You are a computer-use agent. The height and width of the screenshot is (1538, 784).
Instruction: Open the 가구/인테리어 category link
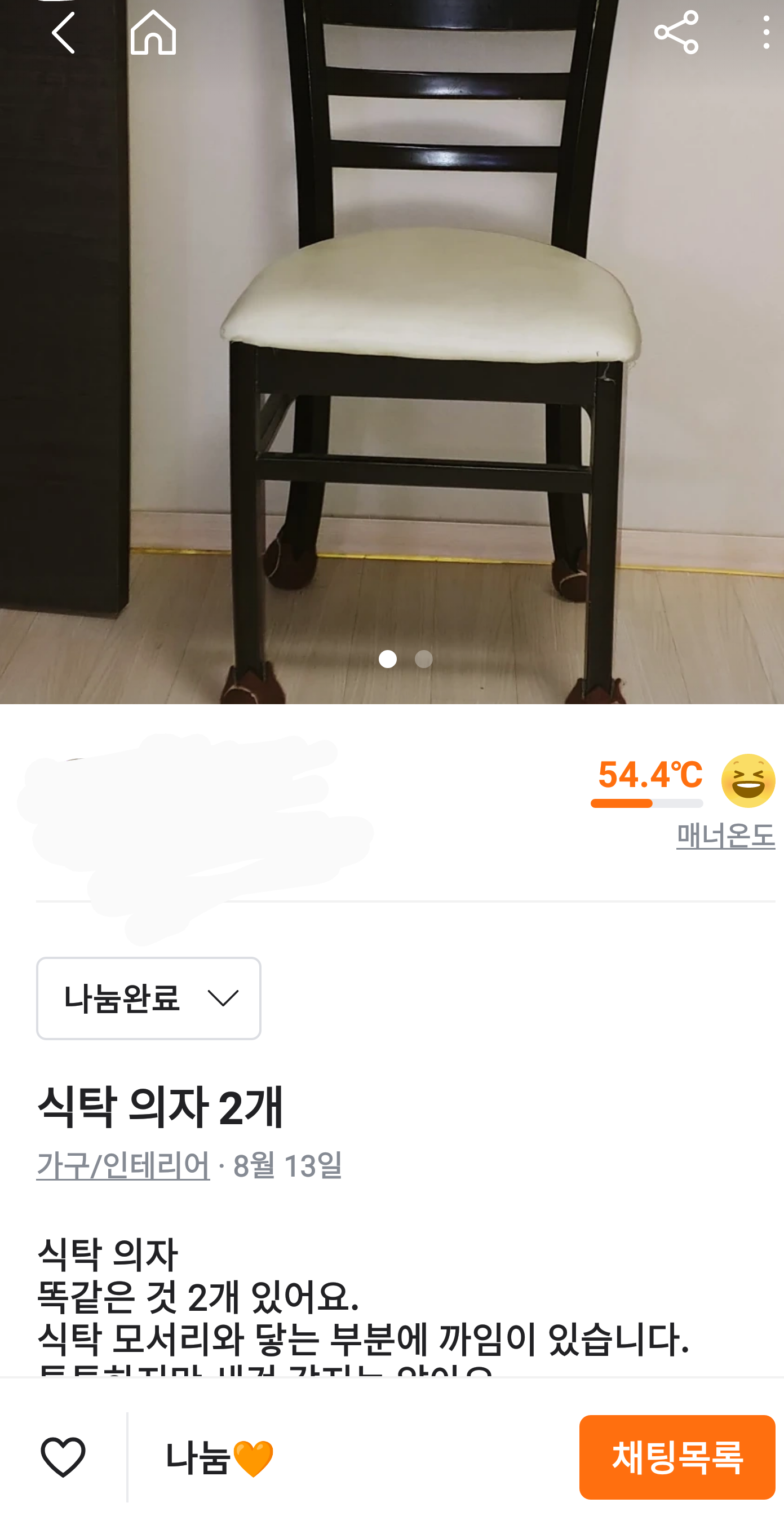[x=123, y=1165]
